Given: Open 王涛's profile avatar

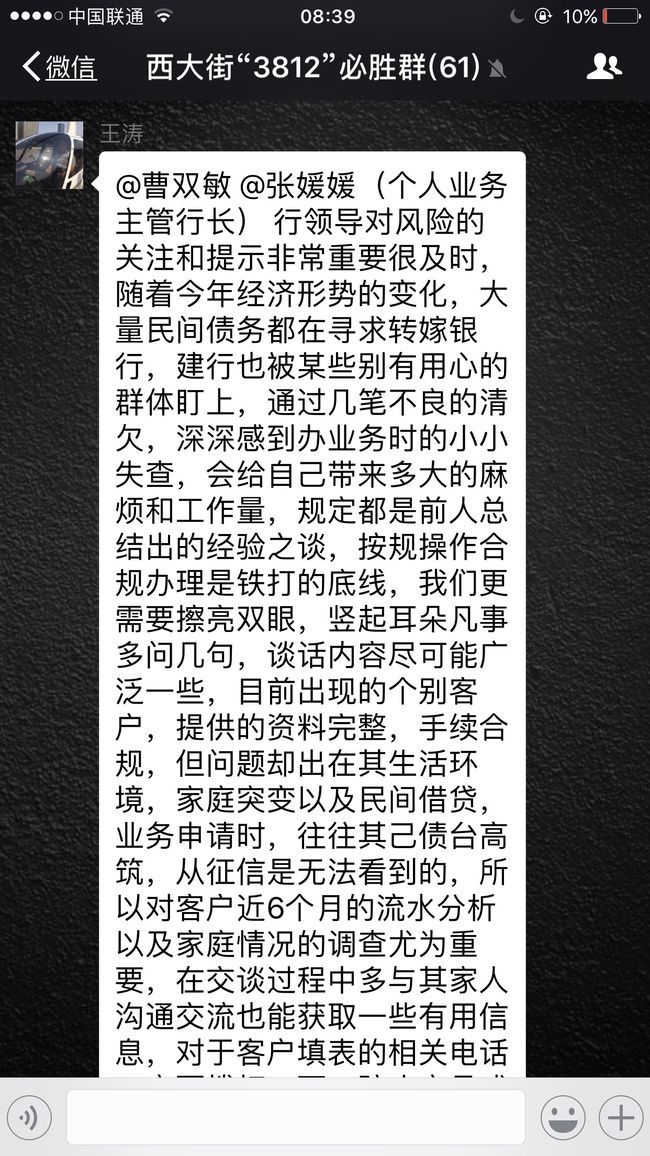Looking at the screenshot, I should tap(49, 155).
